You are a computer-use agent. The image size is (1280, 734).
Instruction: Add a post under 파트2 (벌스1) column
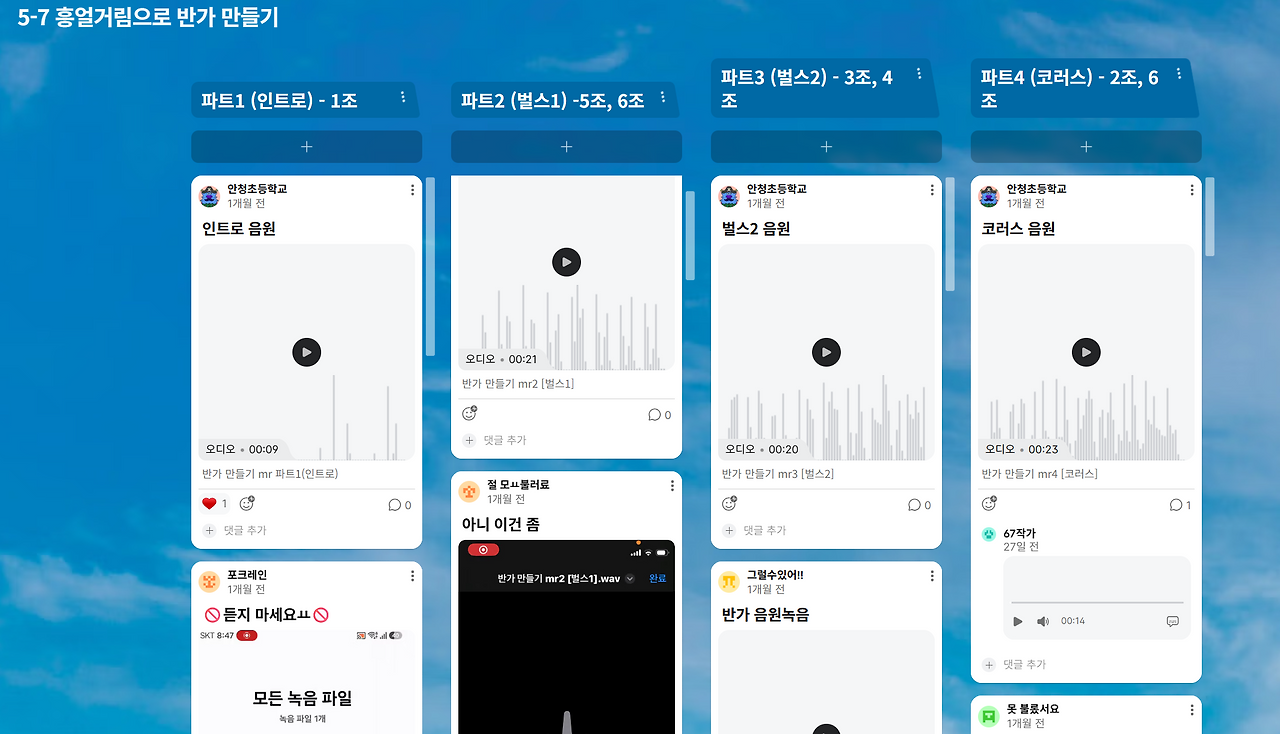[566, 147]
